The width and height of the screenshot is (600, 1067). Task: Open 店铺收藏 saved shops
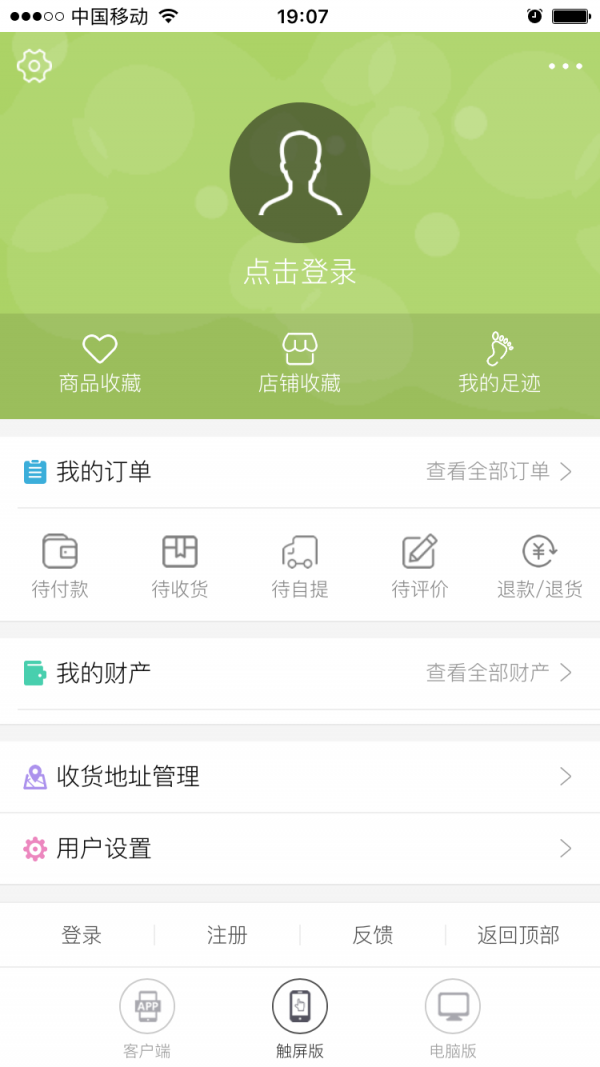(x=300, y=364)
